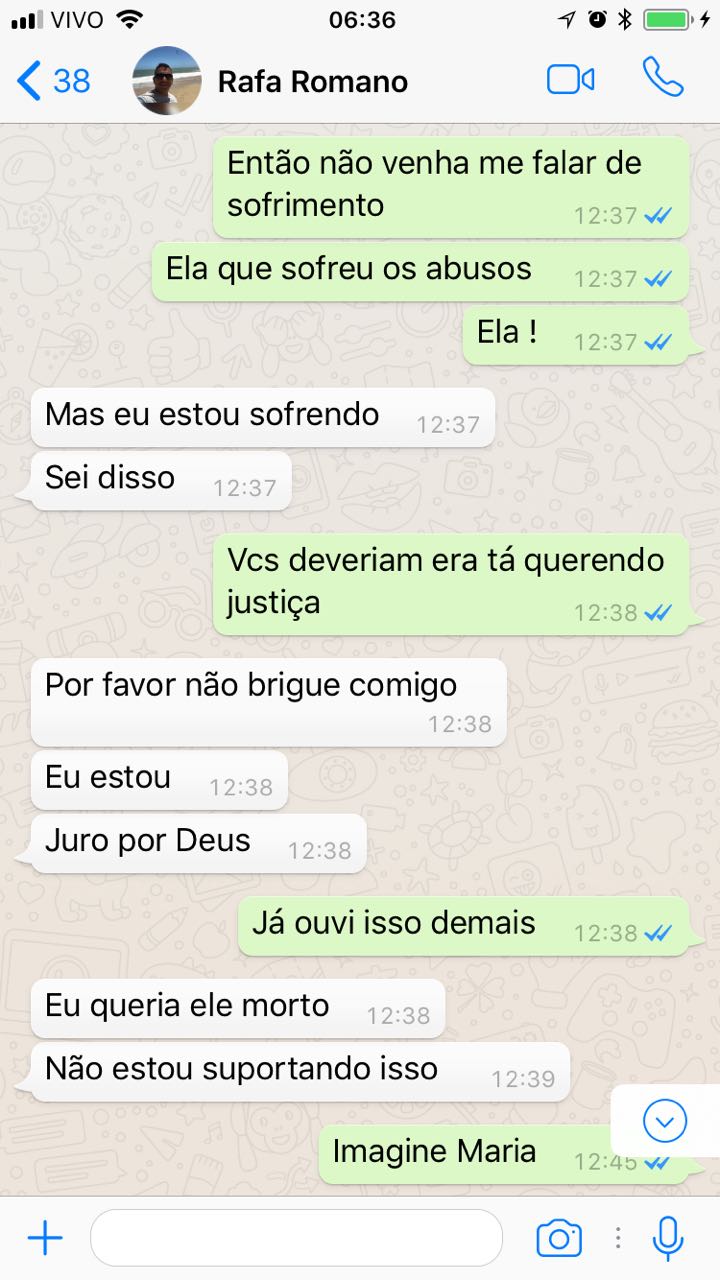Start a voice call with Rafa Romano
The height and width of the screenshot is (1280, 720).
point(663,77)
